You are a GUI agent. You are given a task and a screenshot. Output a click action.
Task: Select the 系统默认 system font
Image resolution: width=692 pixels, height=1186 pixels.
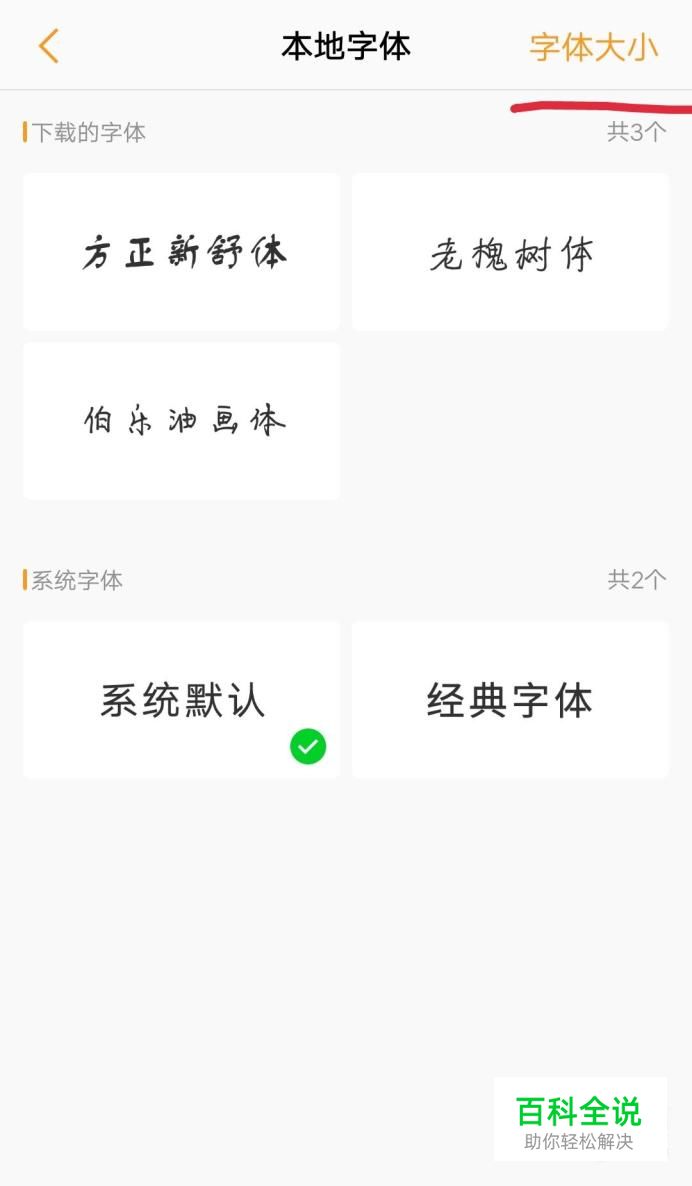(x=182, y=700)
